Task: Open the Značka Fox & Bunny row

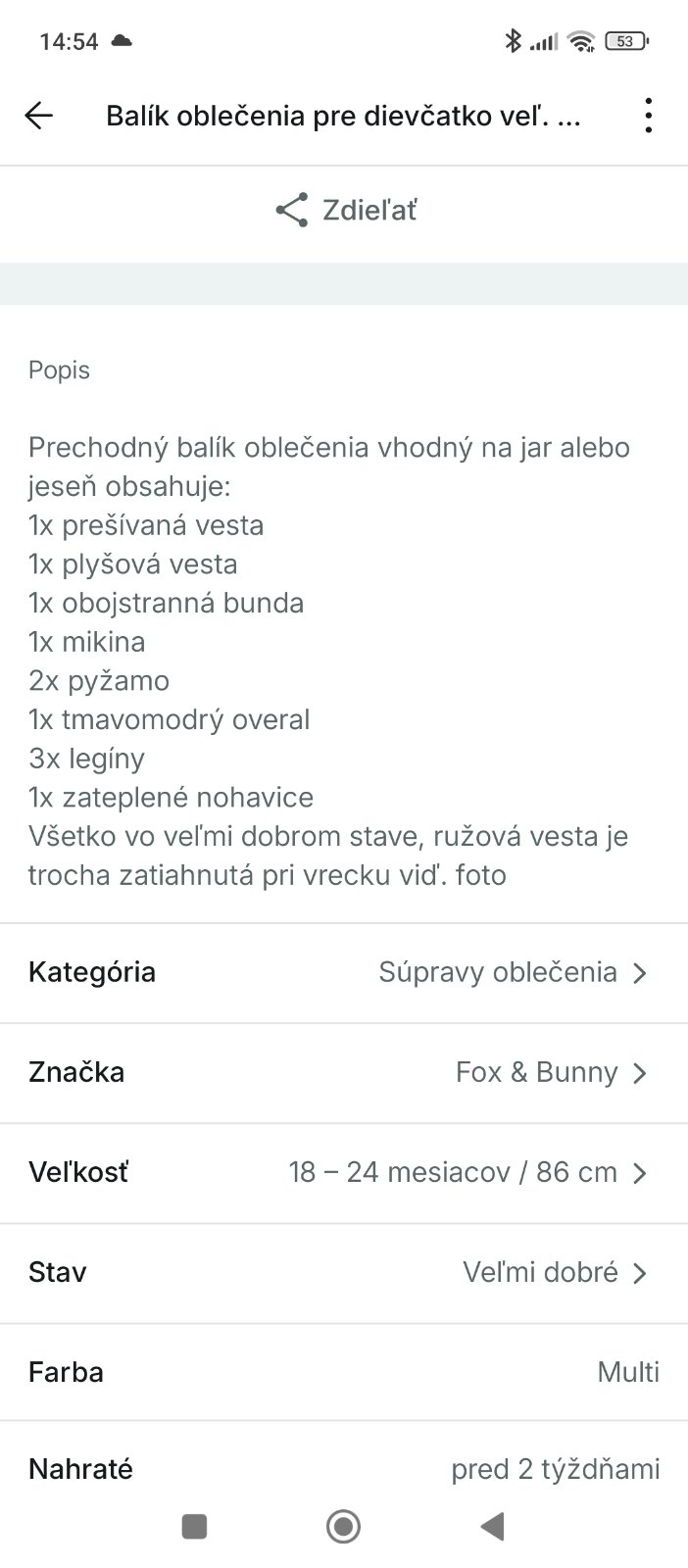Action: pyautogui.click(x=344, y=1073)
